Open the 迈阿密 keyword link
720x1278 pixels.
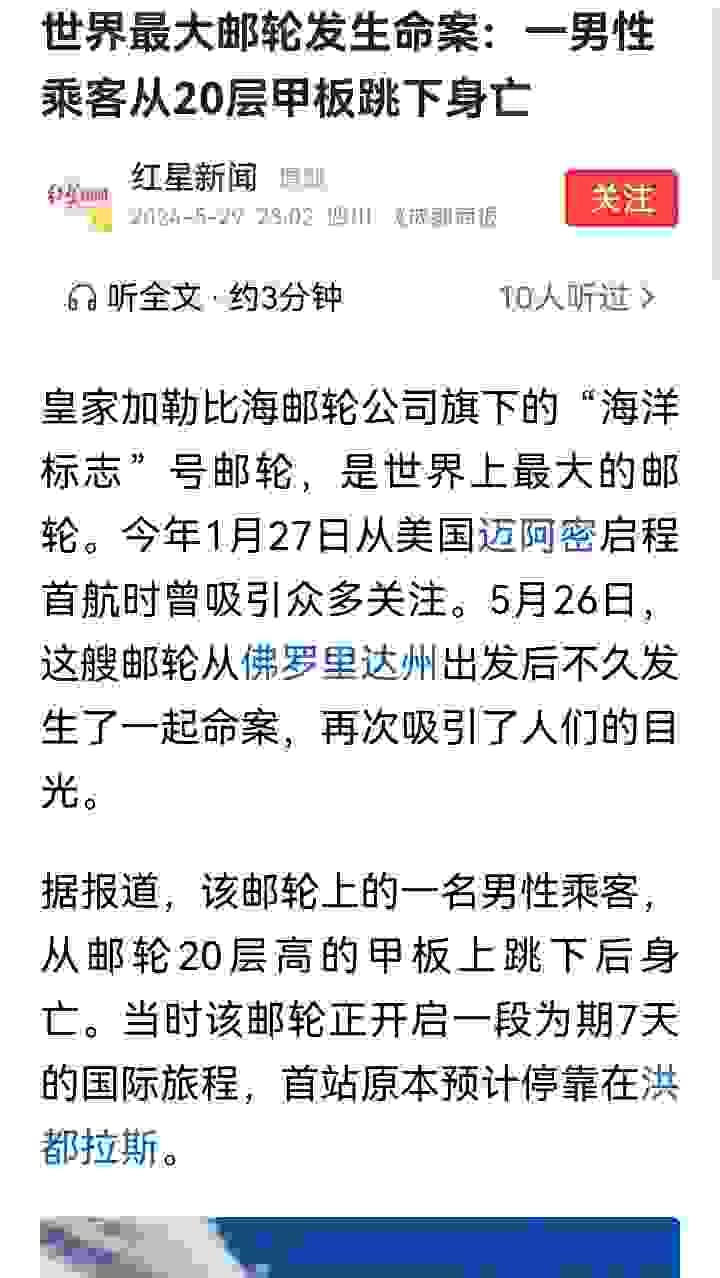tap(536, 537)
